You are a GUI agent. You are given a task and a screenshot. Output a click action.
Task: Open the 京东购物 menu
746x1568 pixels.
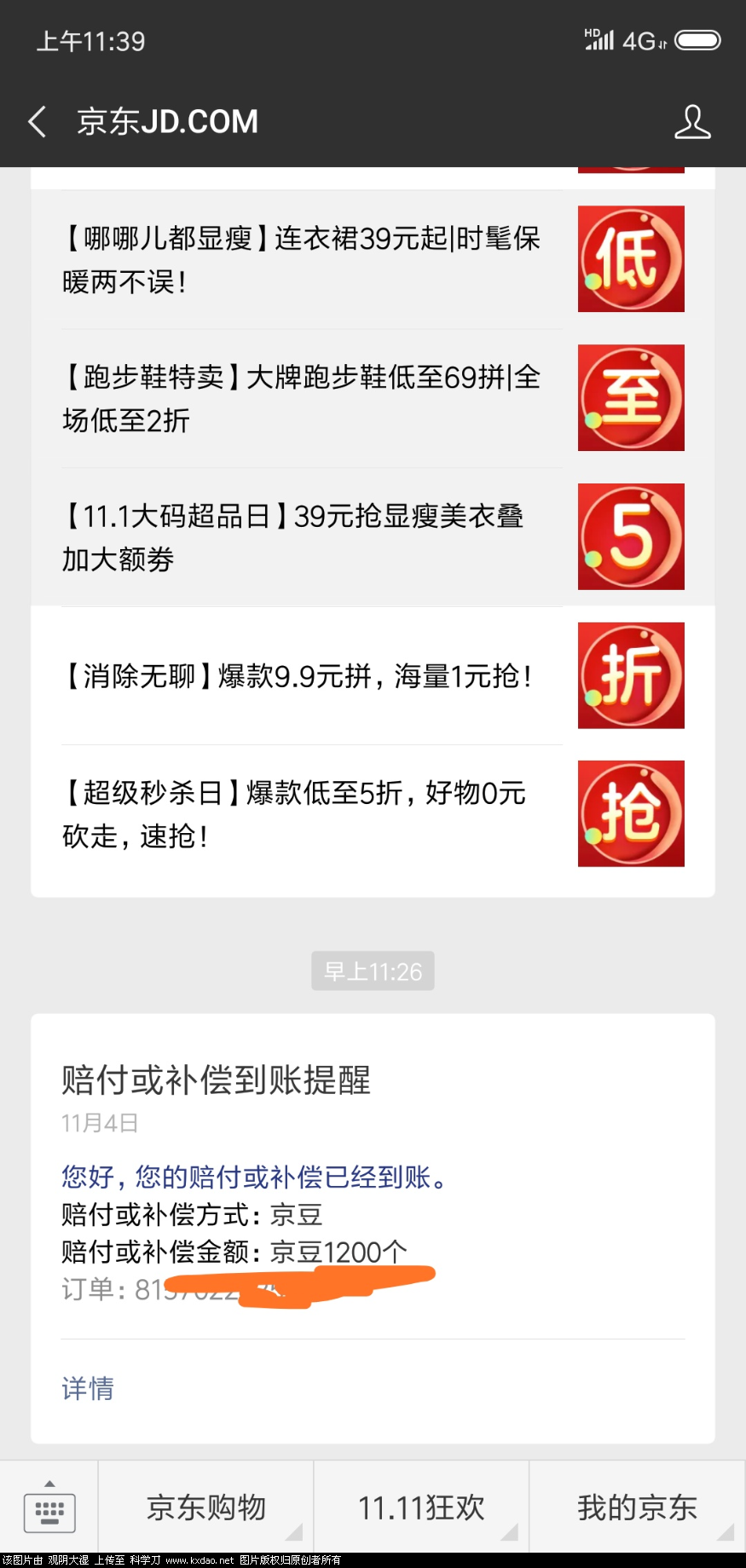point(205,1507)
